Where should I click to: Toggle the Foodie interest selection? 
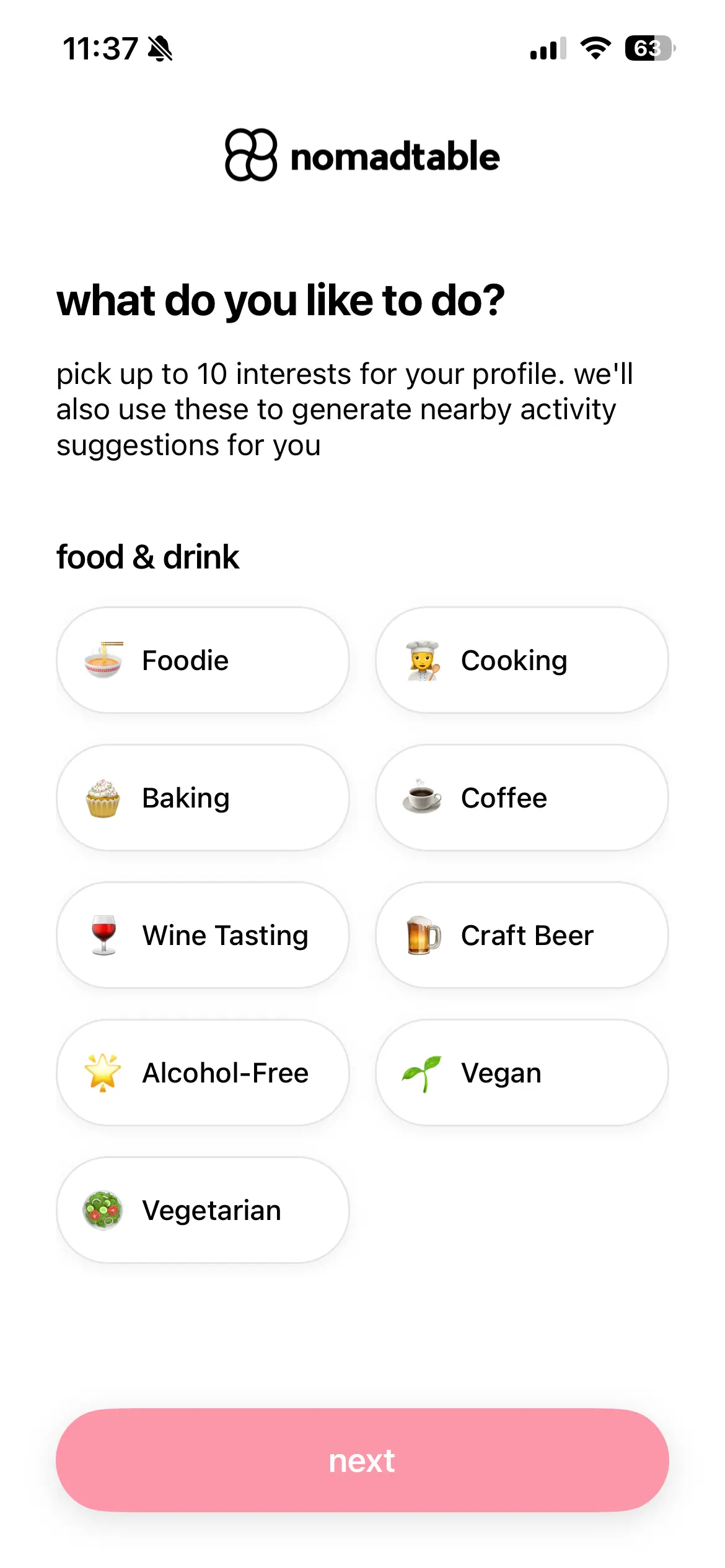pyautogui.click(x=202, y=660)
